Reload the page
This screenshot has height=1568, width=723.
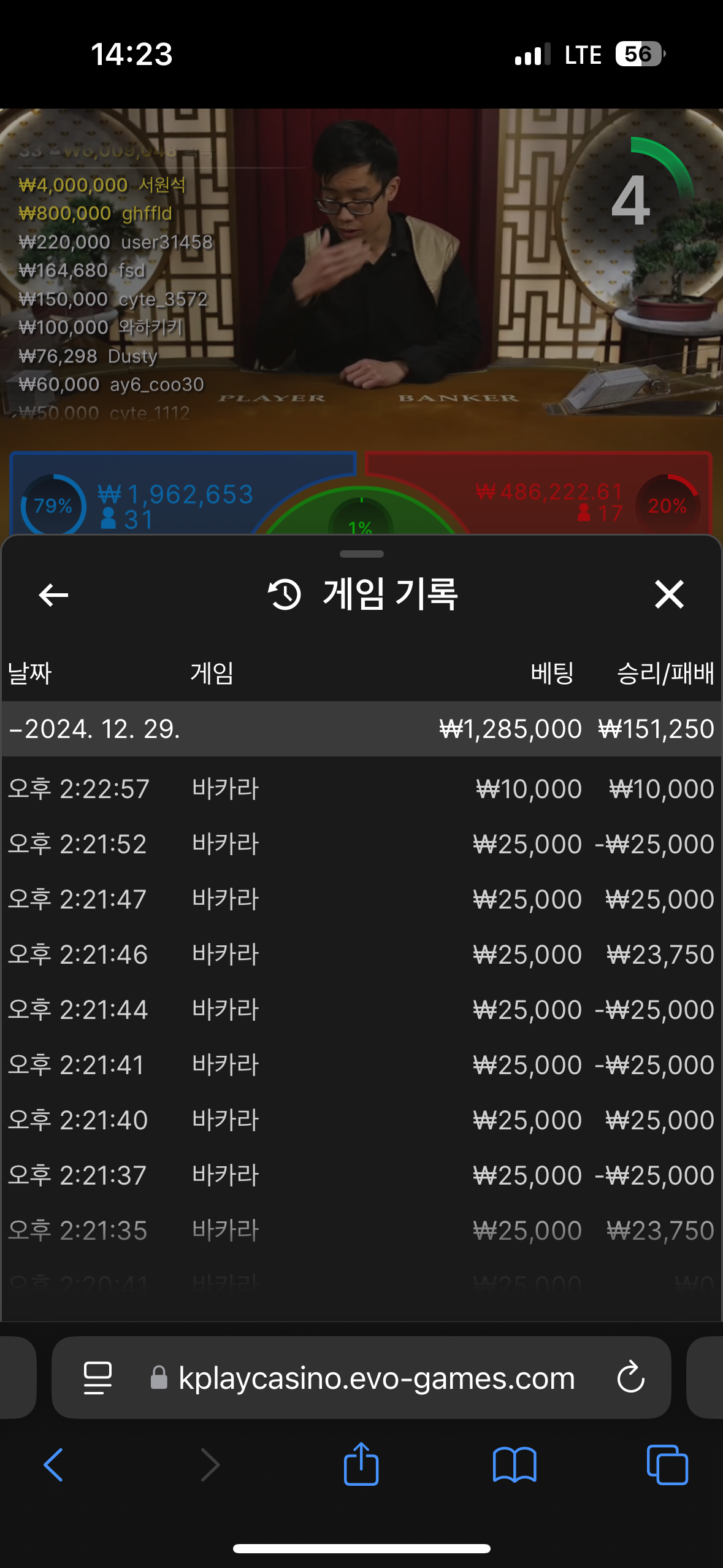(630, 1378)
